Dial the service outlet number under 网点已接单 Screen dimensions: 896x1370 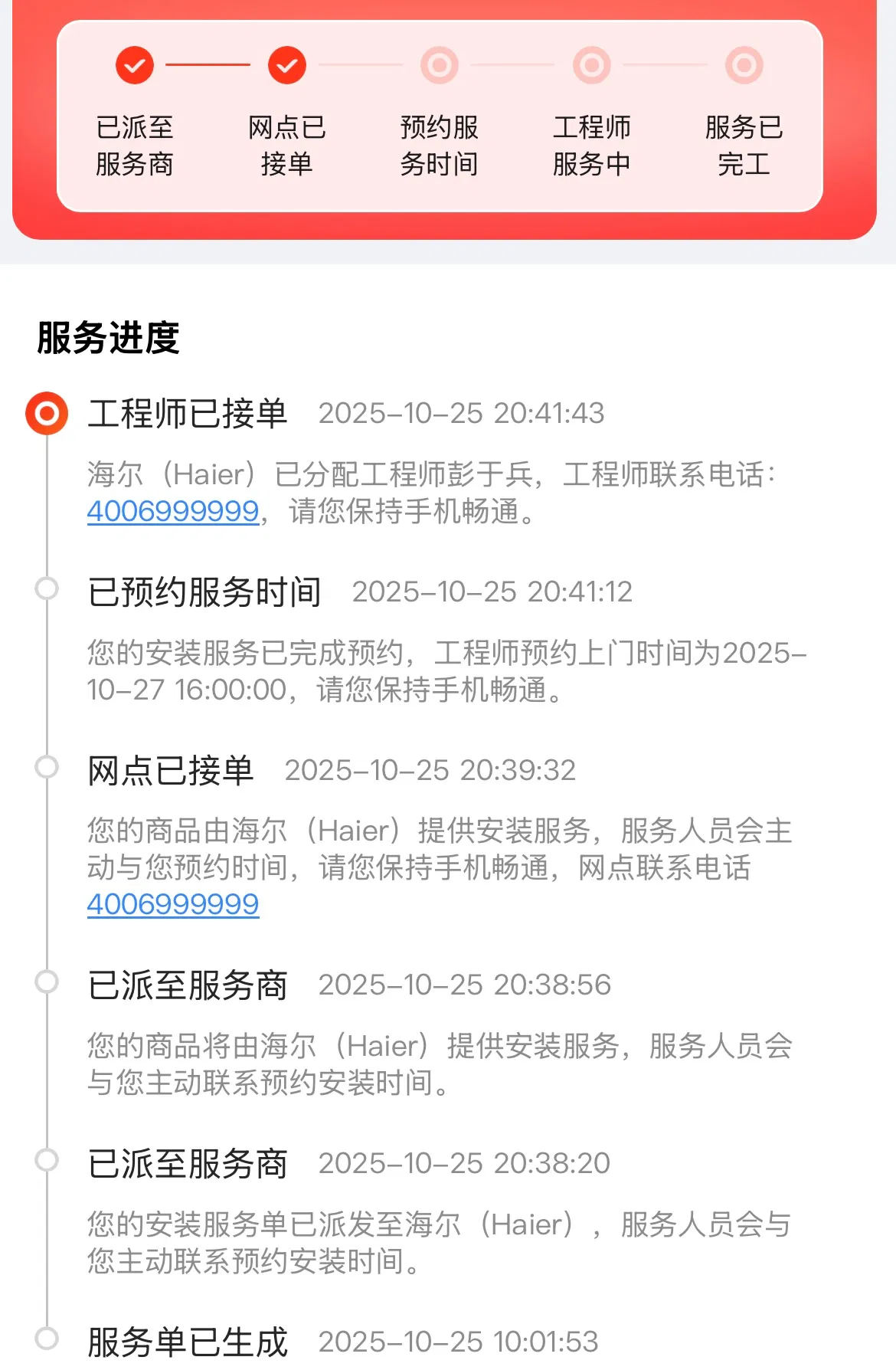(x=173, y=904)
